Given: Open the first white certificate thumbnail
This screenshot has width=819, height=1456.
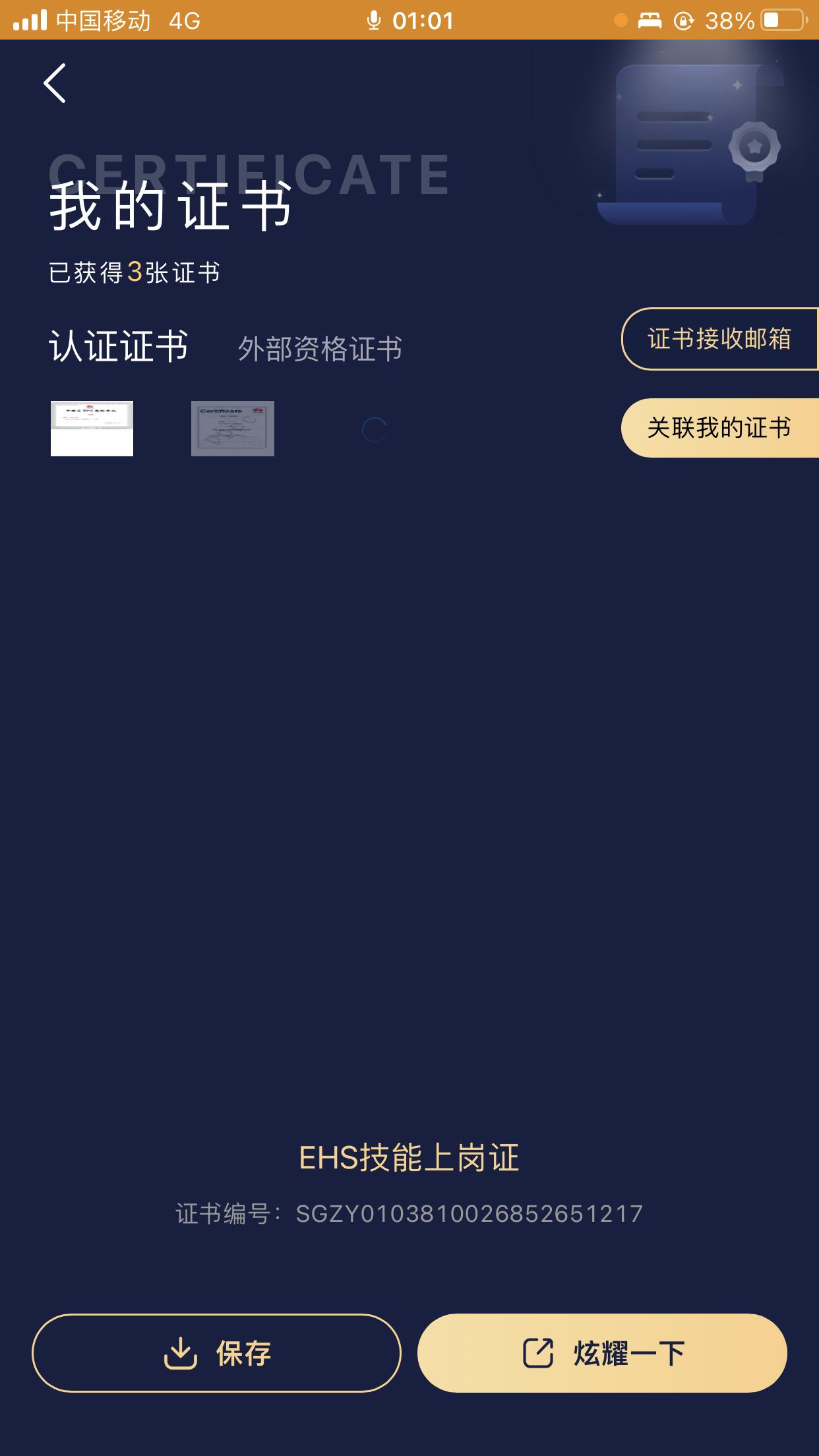Looking at the screenshot, I should coord(92,429).
